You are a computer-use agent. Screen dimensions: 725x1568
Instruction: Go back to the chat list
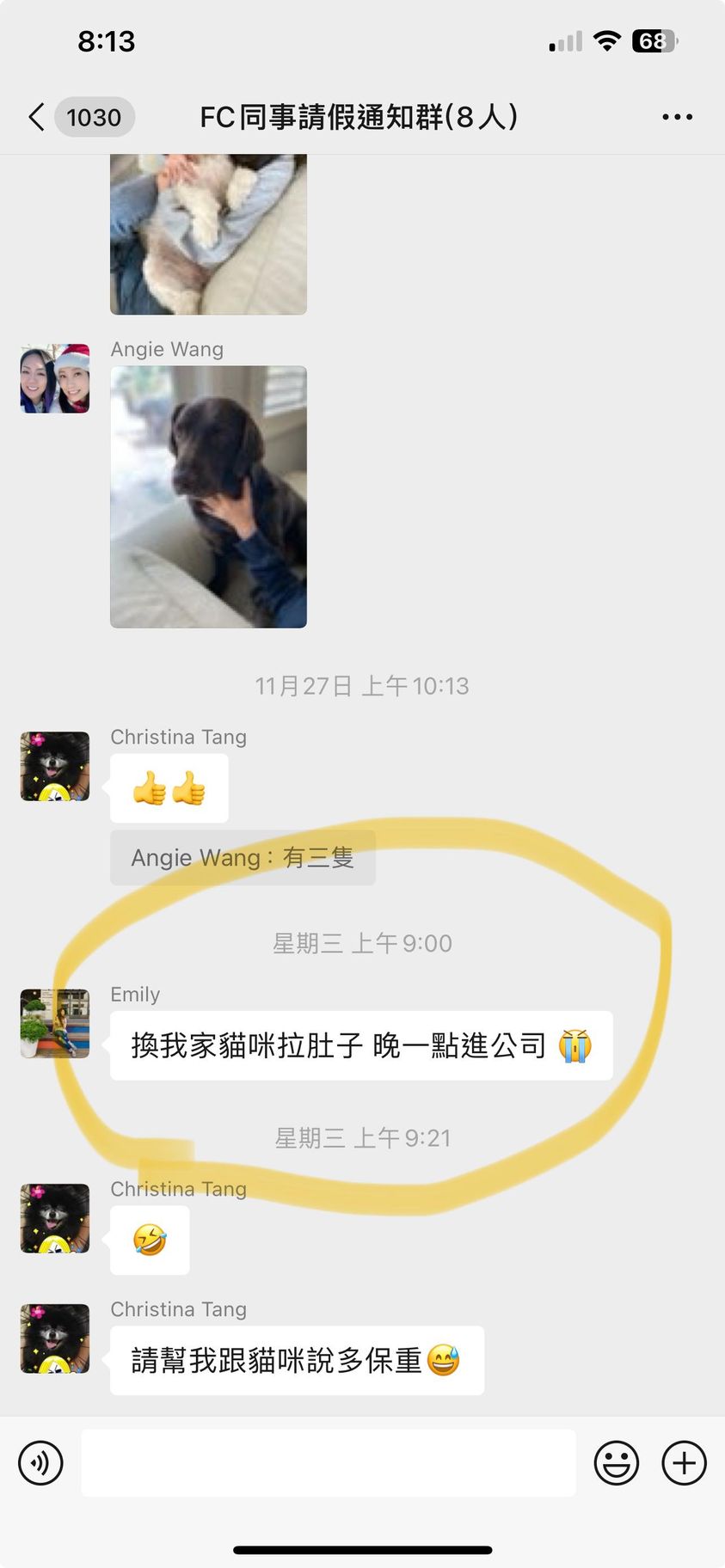37,117
